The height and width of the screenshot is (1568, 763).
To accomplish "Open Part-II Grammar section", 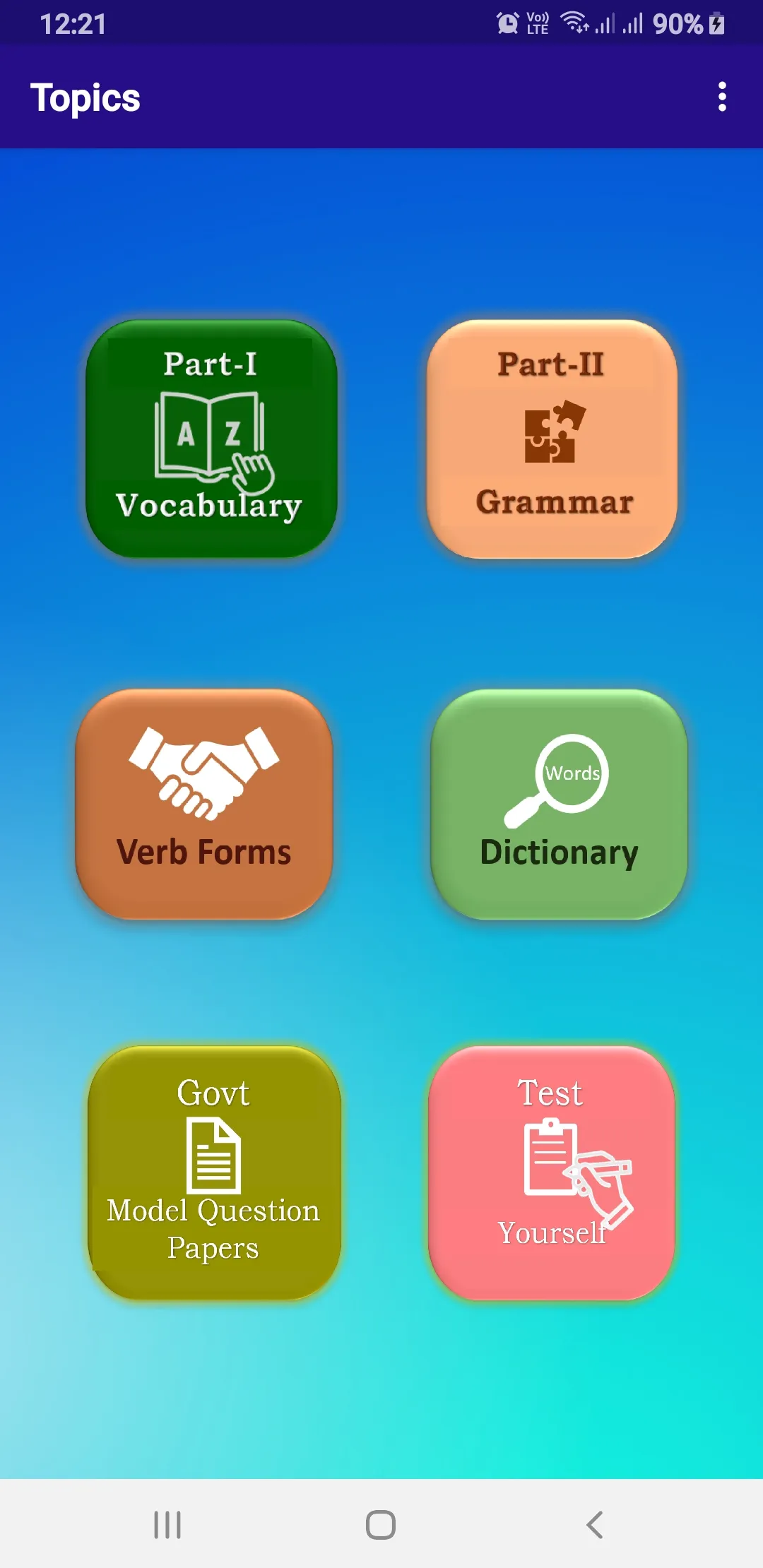I will point(552,439).
